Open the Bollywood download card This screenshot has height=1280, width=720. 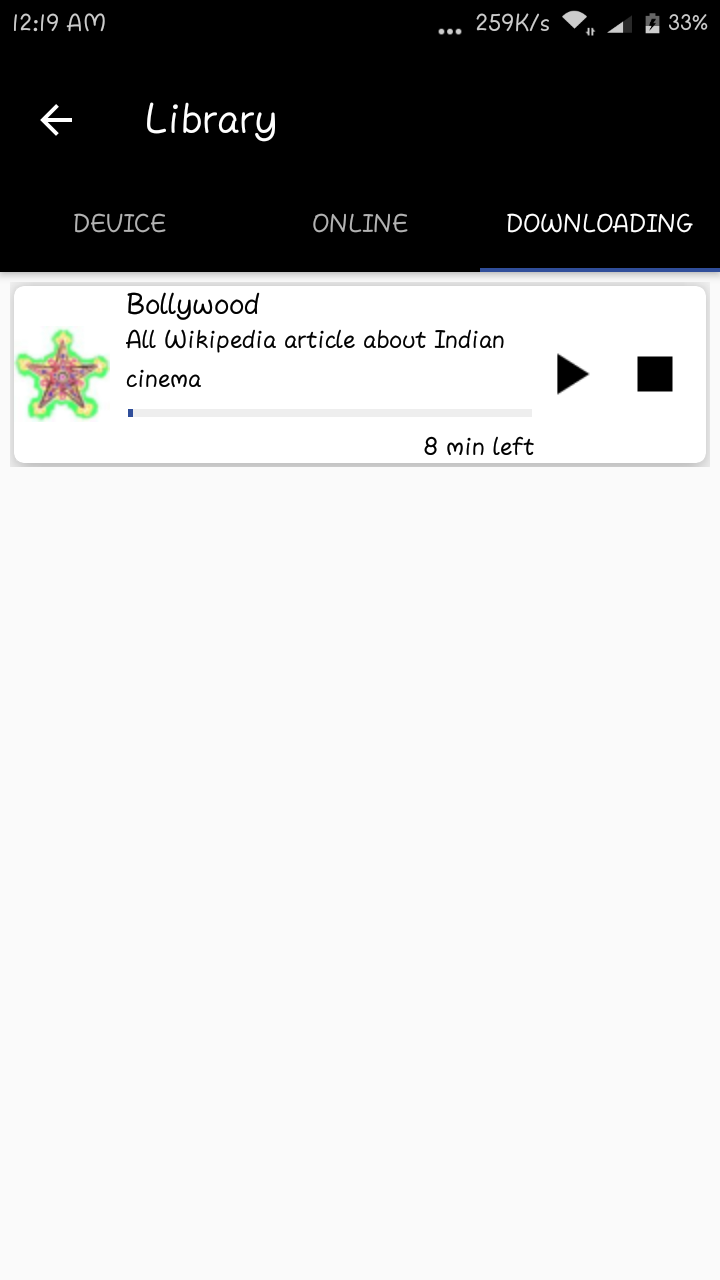(360, 373)
